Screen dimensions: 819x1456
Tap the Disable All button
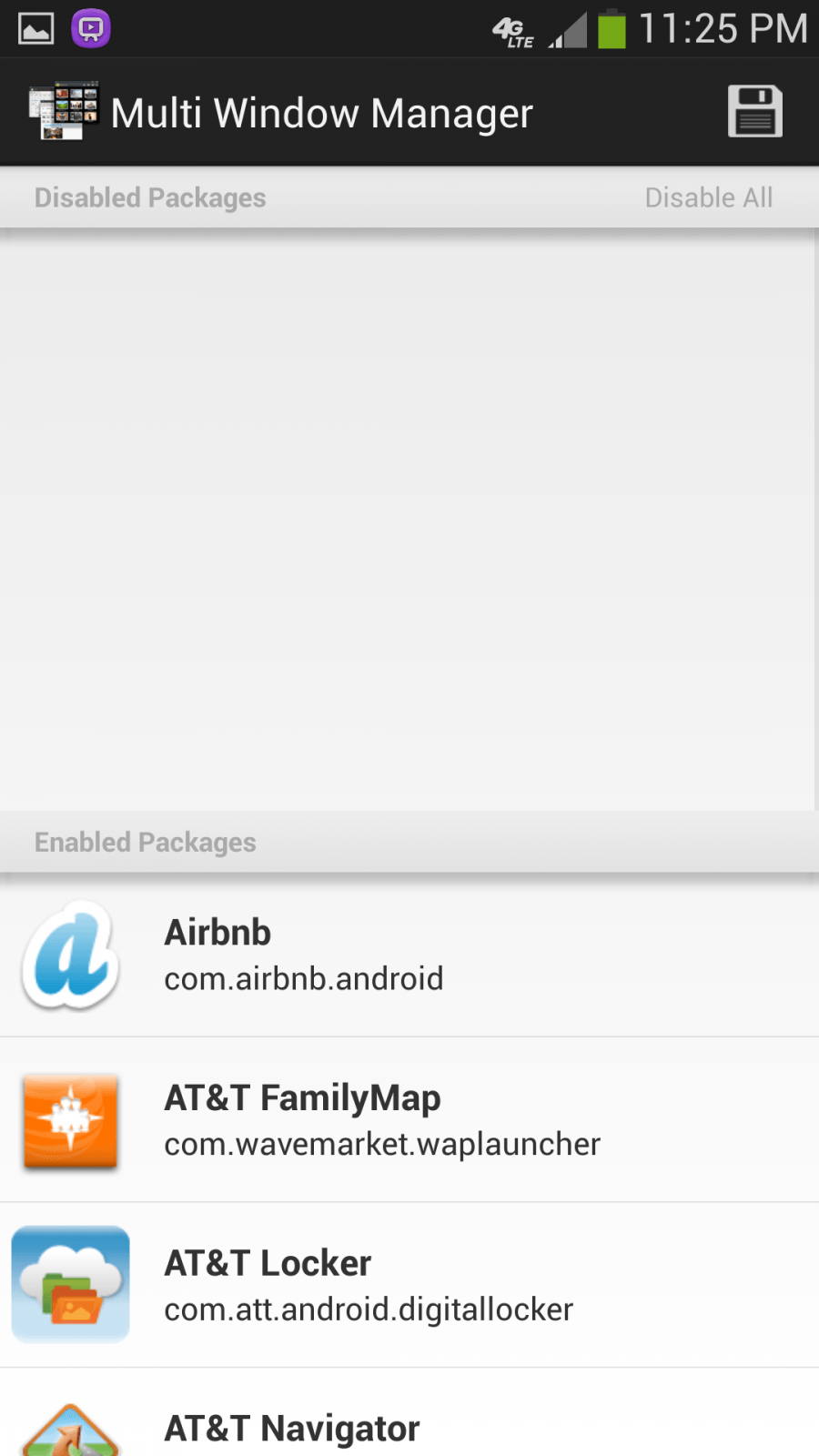(708, 197)
